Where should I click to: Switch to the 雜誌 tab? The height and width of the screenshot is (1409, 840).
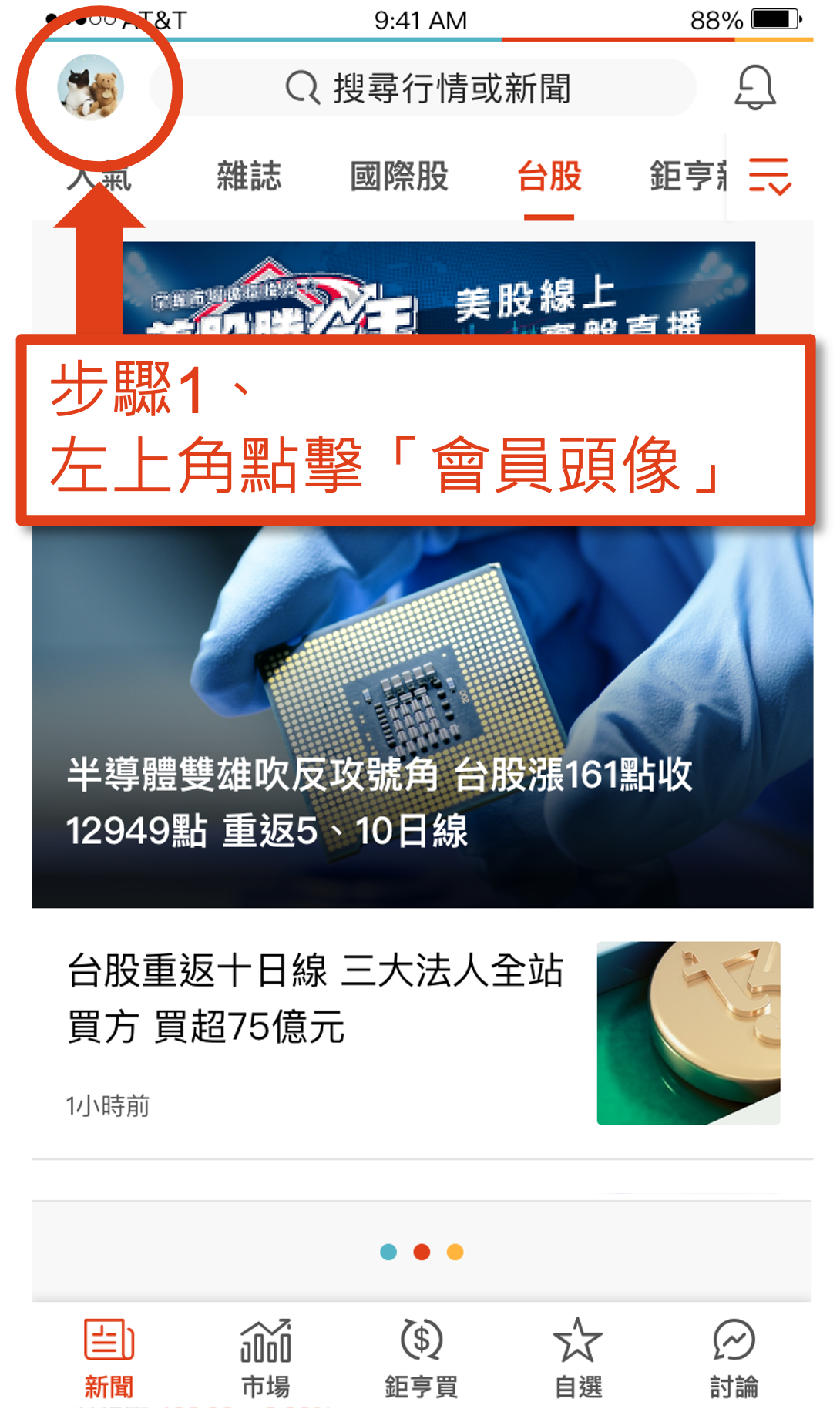pyautogui.click(x=249, y=177)
